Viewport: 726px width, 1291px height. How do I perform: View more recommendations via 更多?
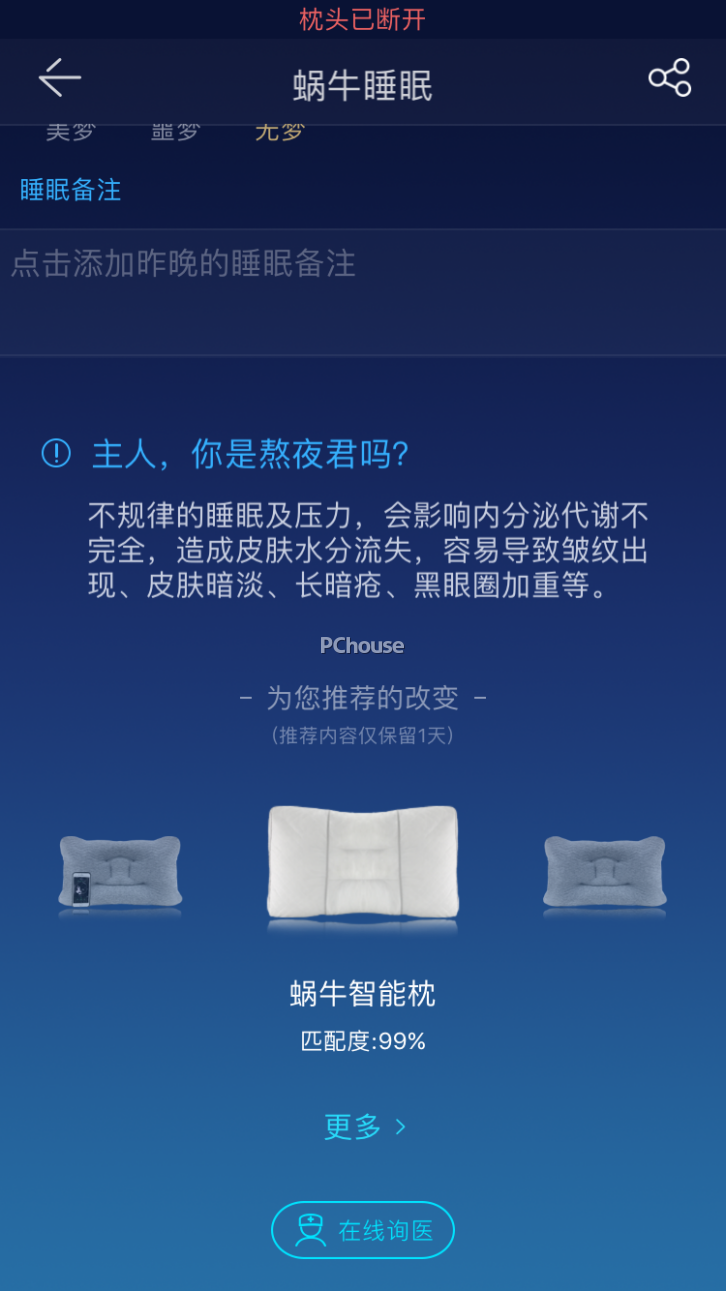point(364,1127)
